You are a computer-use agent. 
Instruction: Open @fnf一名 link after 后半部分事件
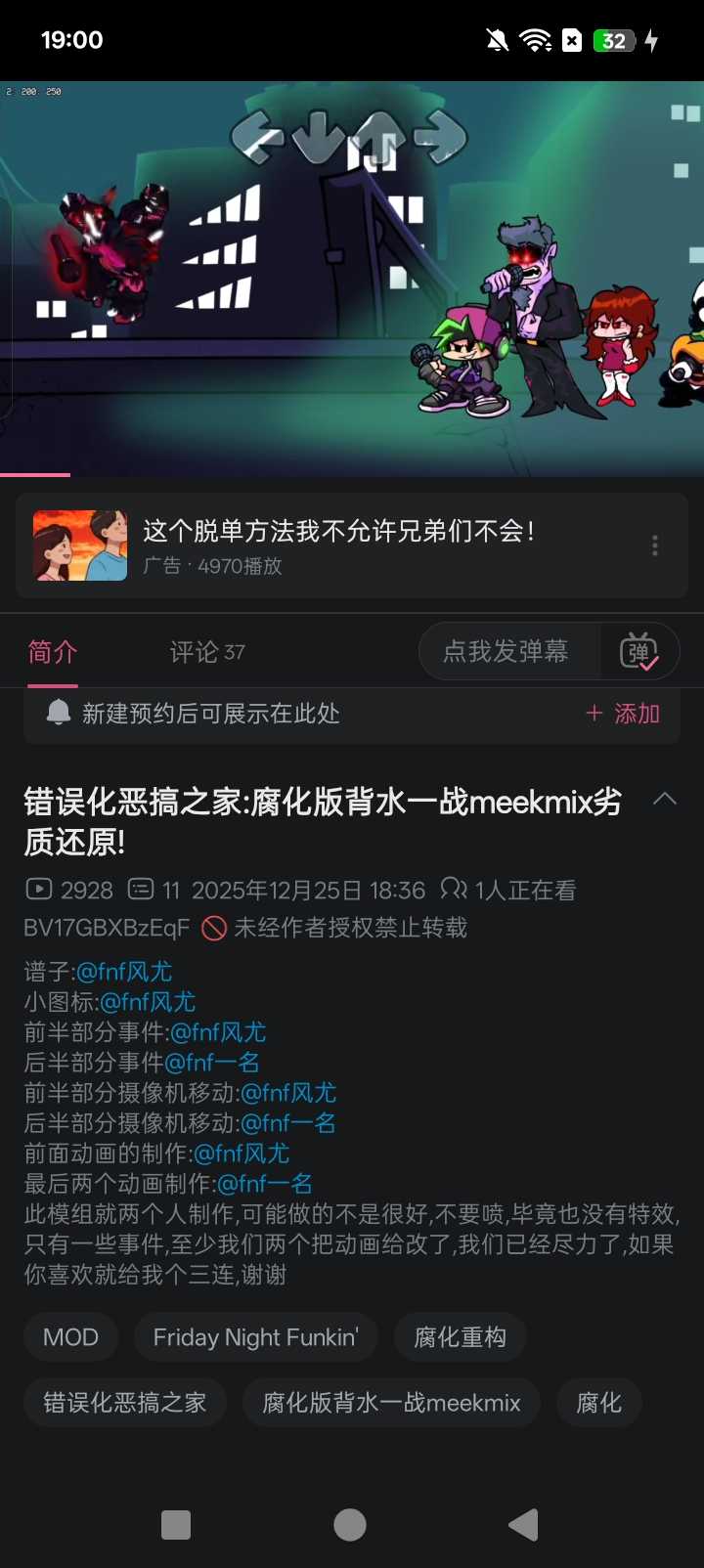pyautogui.click(x=212, y=1063)
